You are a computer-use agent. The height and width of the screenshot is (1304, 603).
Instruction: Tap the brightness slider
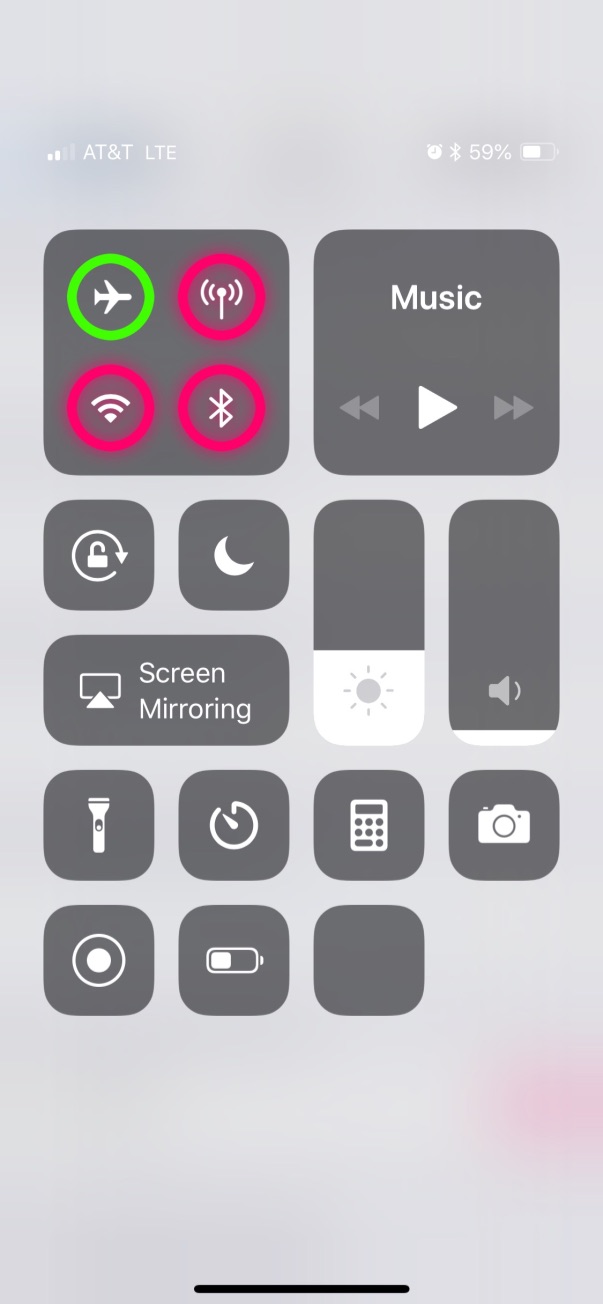(x=369, y=622)
